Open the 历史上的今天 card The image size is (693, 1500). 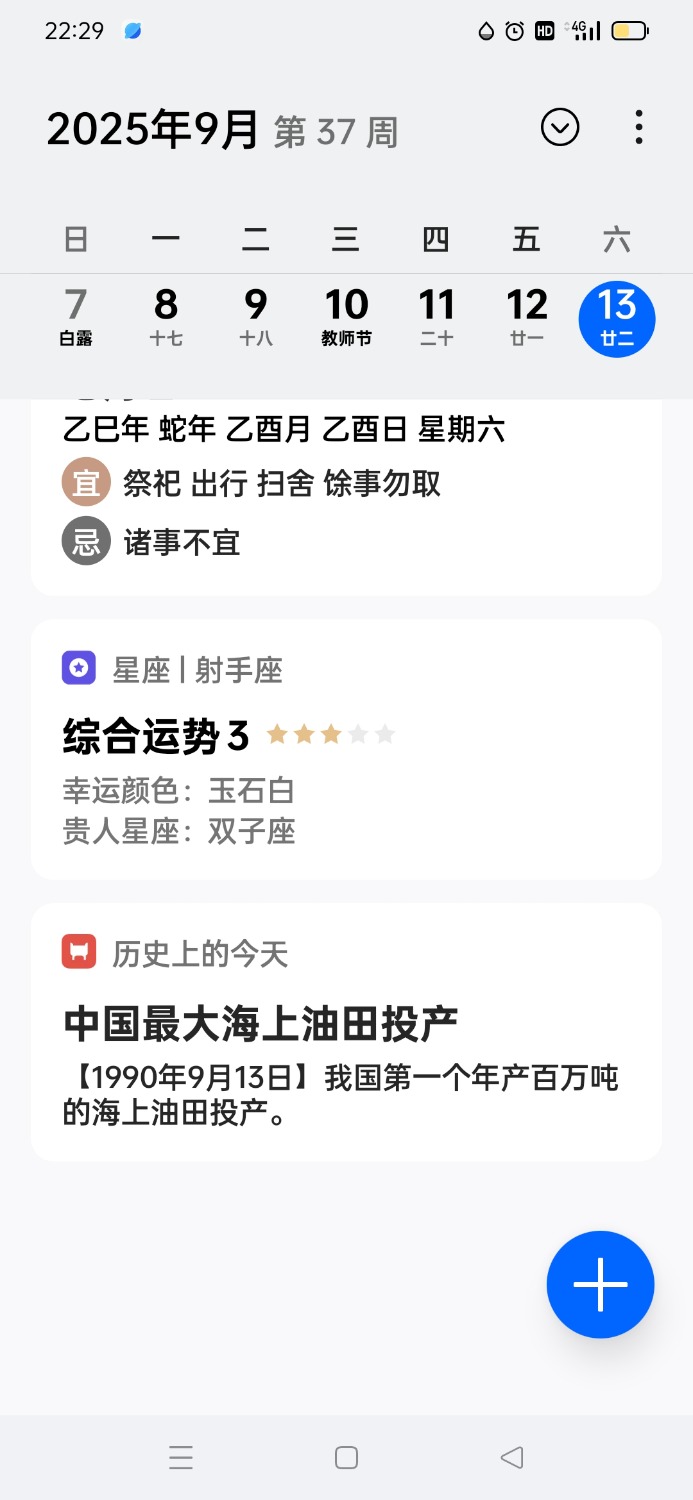(x=346, y=1032)
